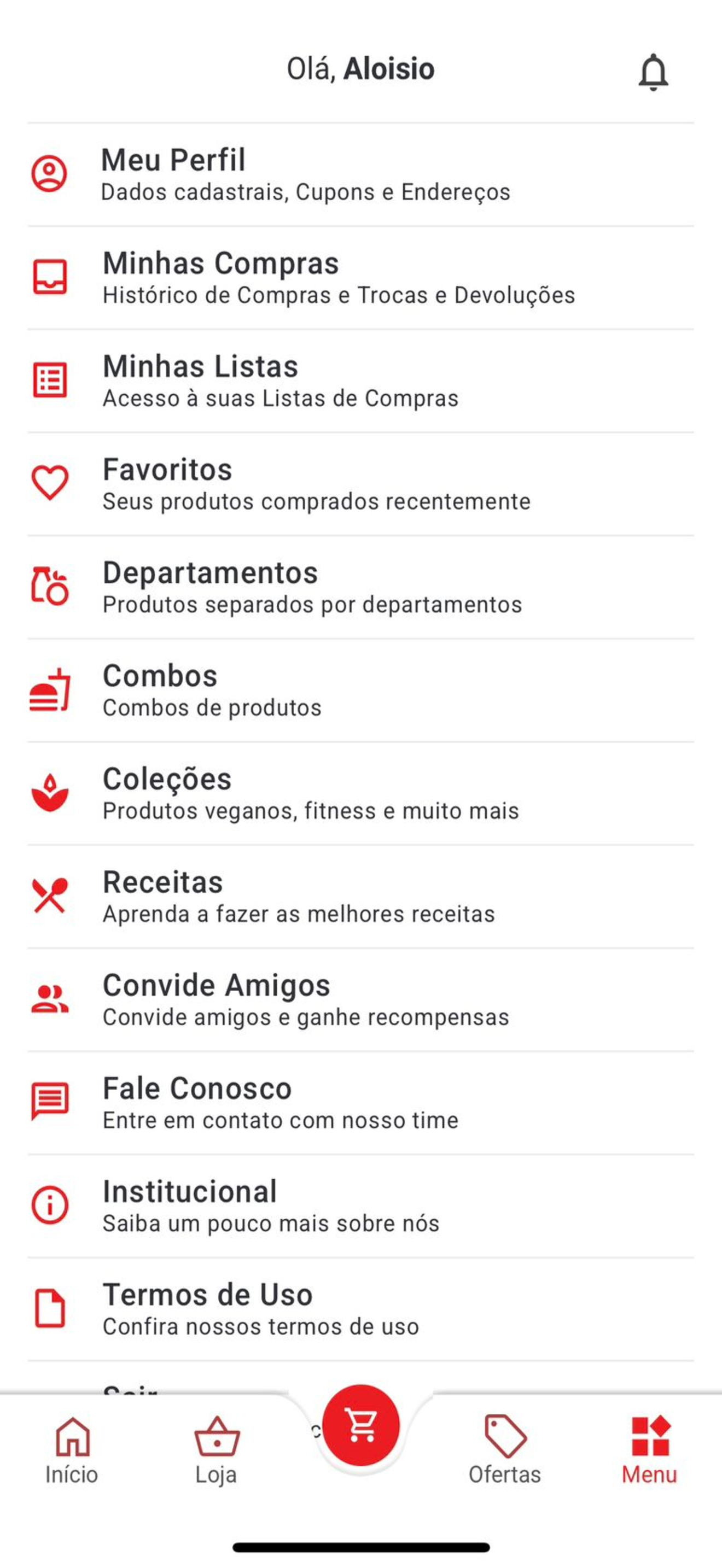Open Minhas Listas
The image size is (722, 1568).
[x=360, y=381]
